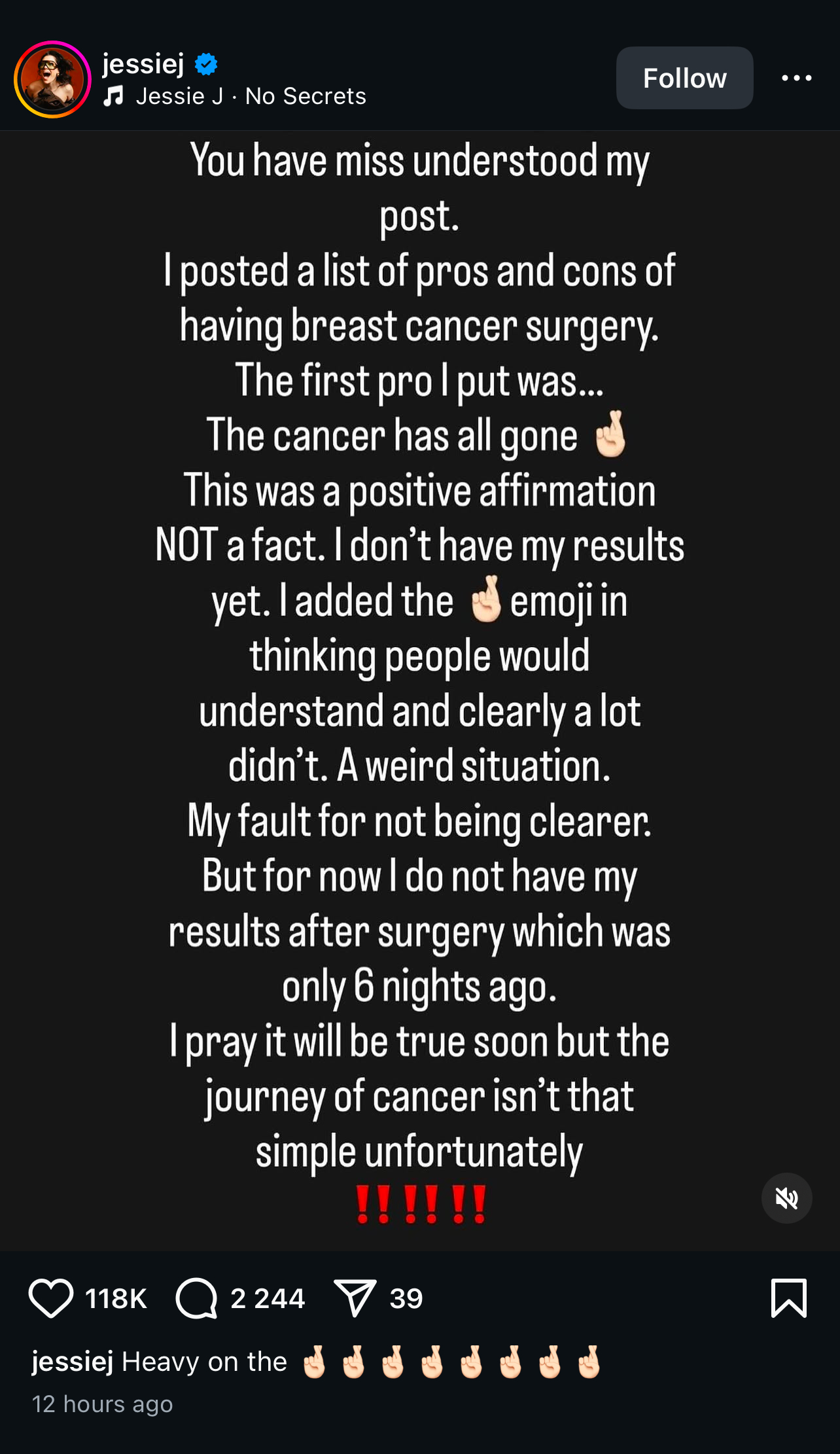Share this post via the paper plane
Screen dimensions: 840x1454
[x=355, y=1298]
